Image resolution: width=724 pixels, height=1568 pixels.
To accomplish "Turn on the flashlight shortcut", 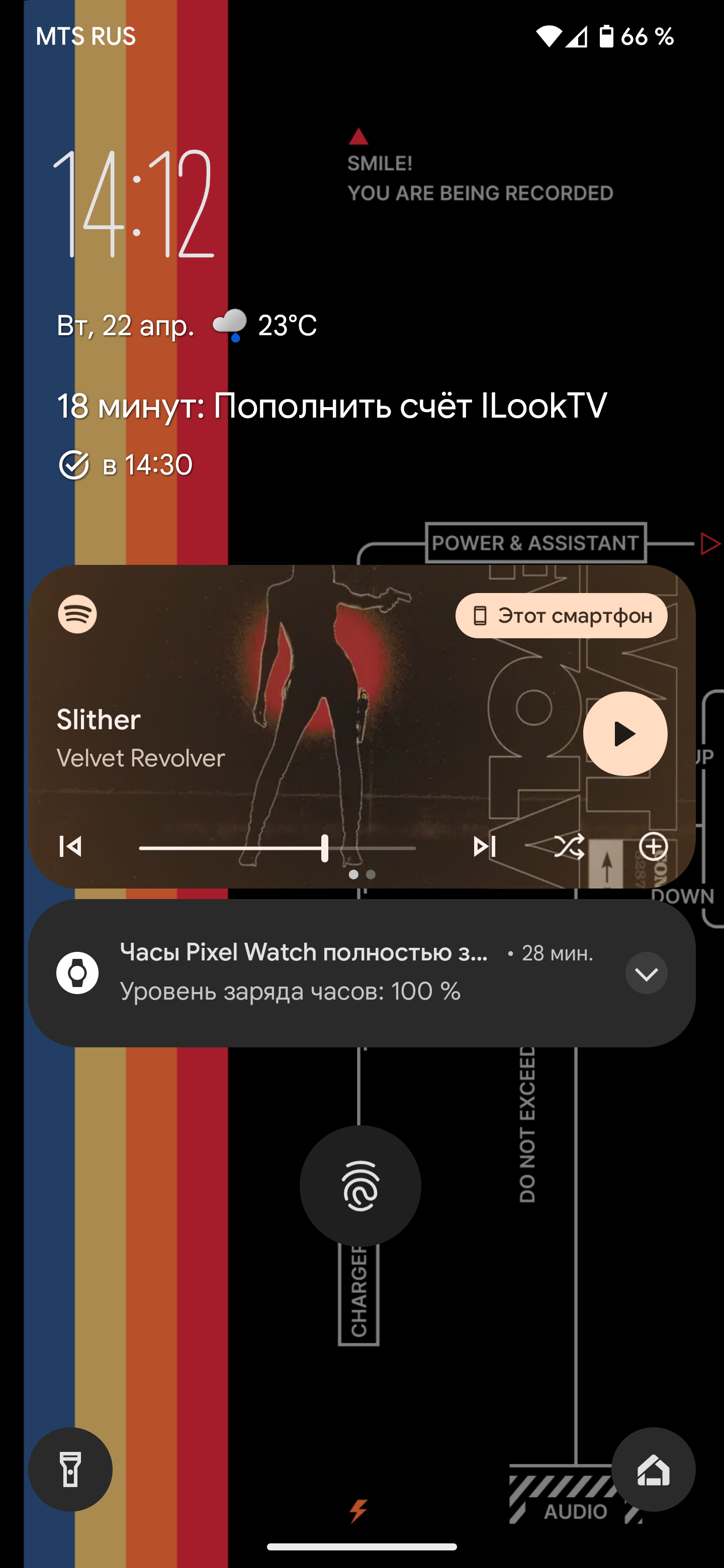I will (x=70, y=1469).
